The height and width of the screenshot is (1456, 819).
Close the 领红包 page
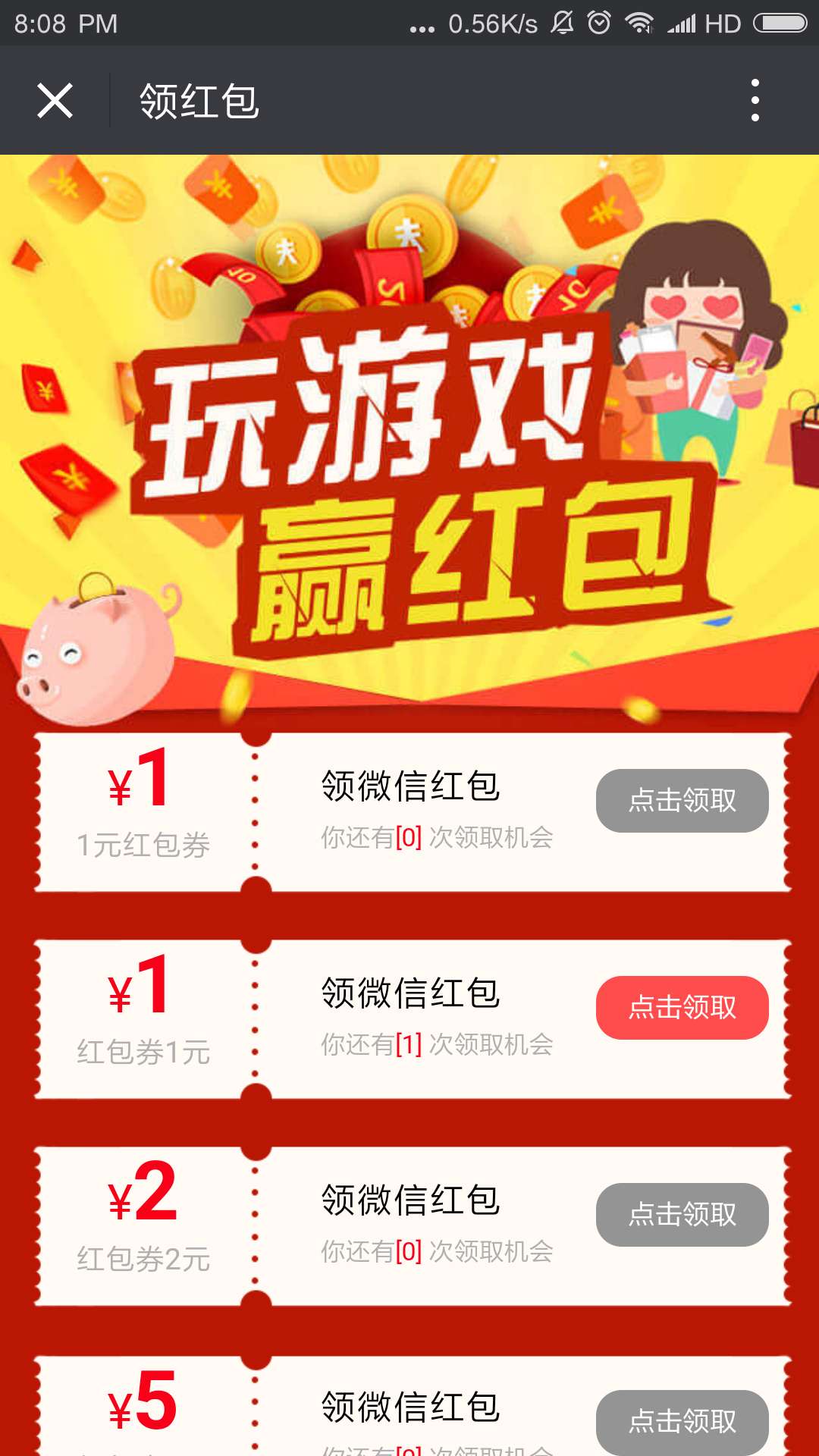(55, 100)
